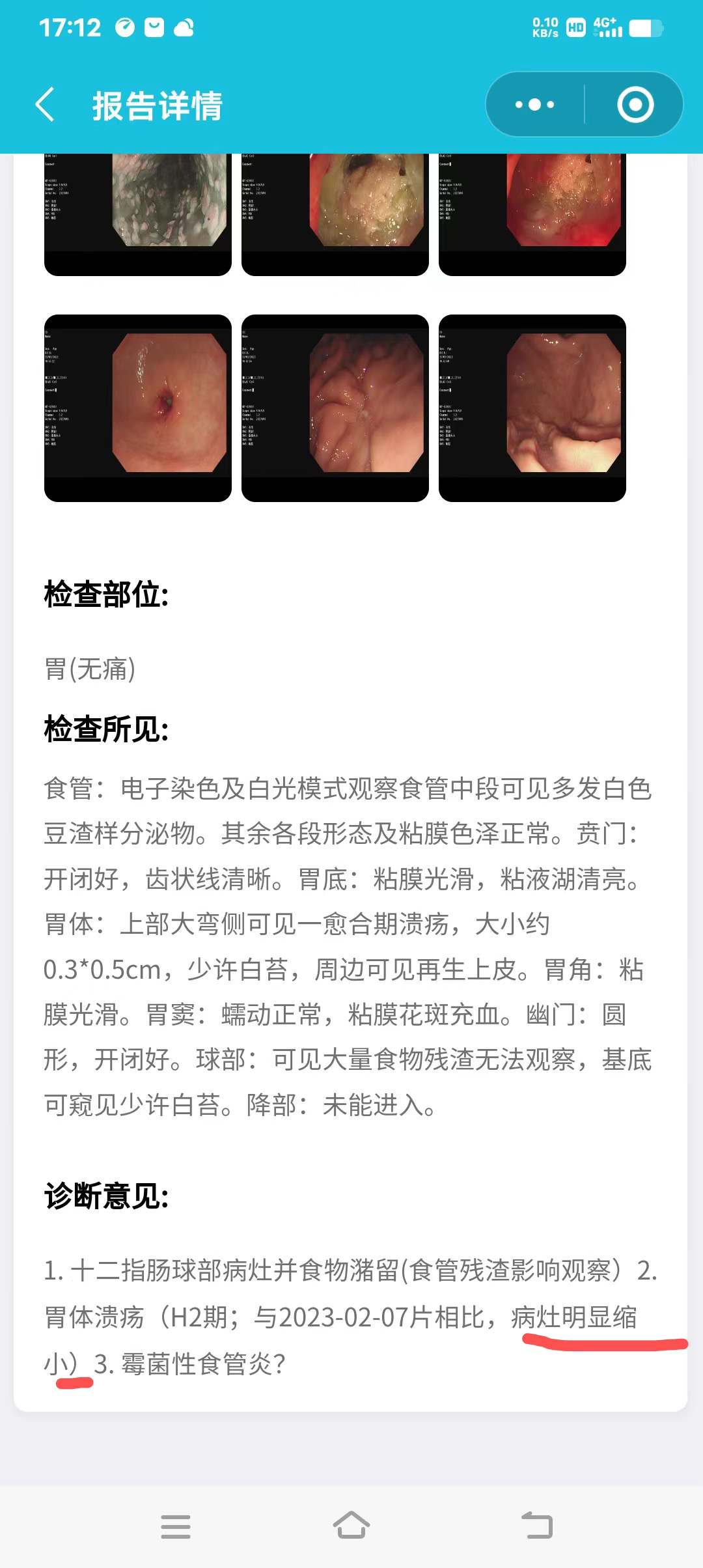View the bottom-right endoscopy image of the stomach angle
Viewport: 703px width, 1568px height.
532,408
